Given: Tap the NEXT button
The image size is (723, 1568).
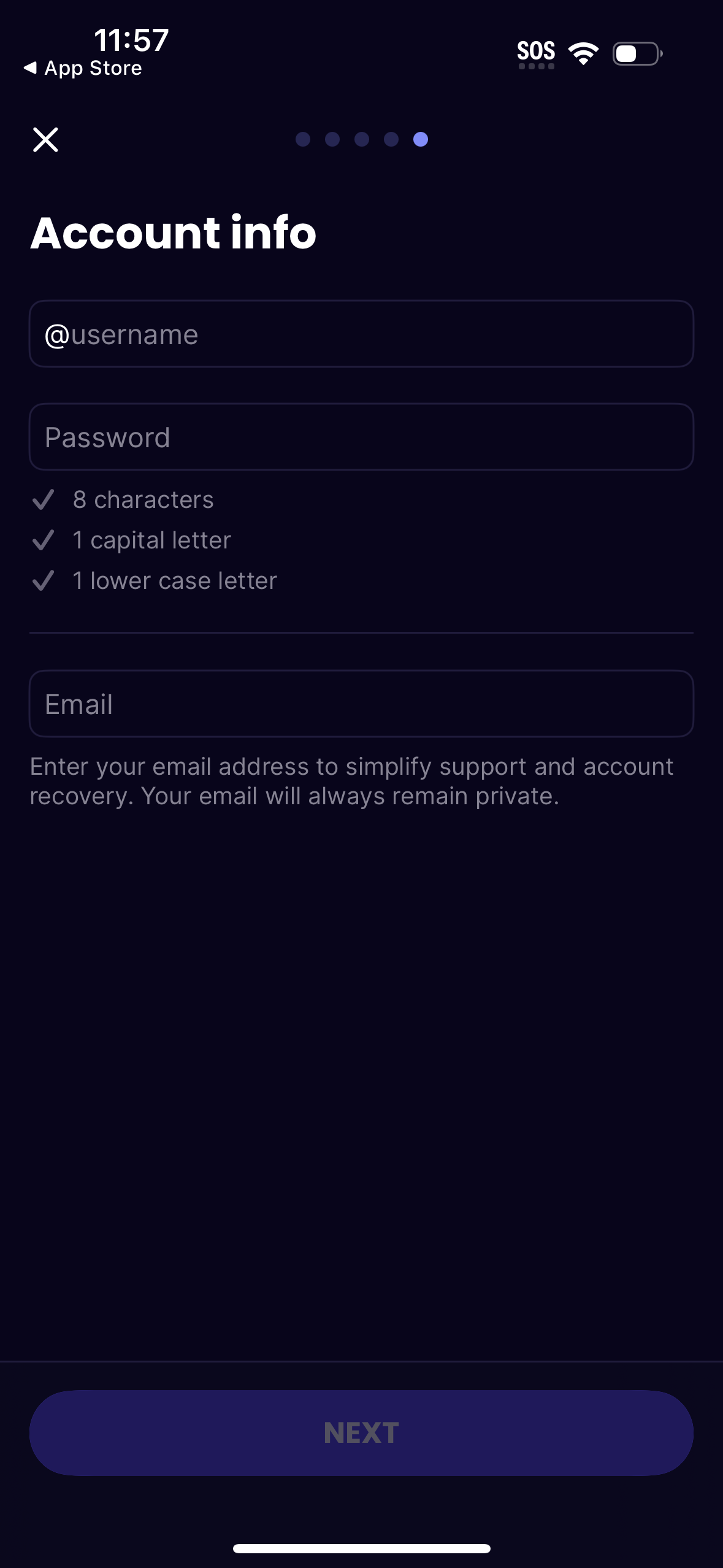Looking at the screenshot, I should pos(361,1432).
